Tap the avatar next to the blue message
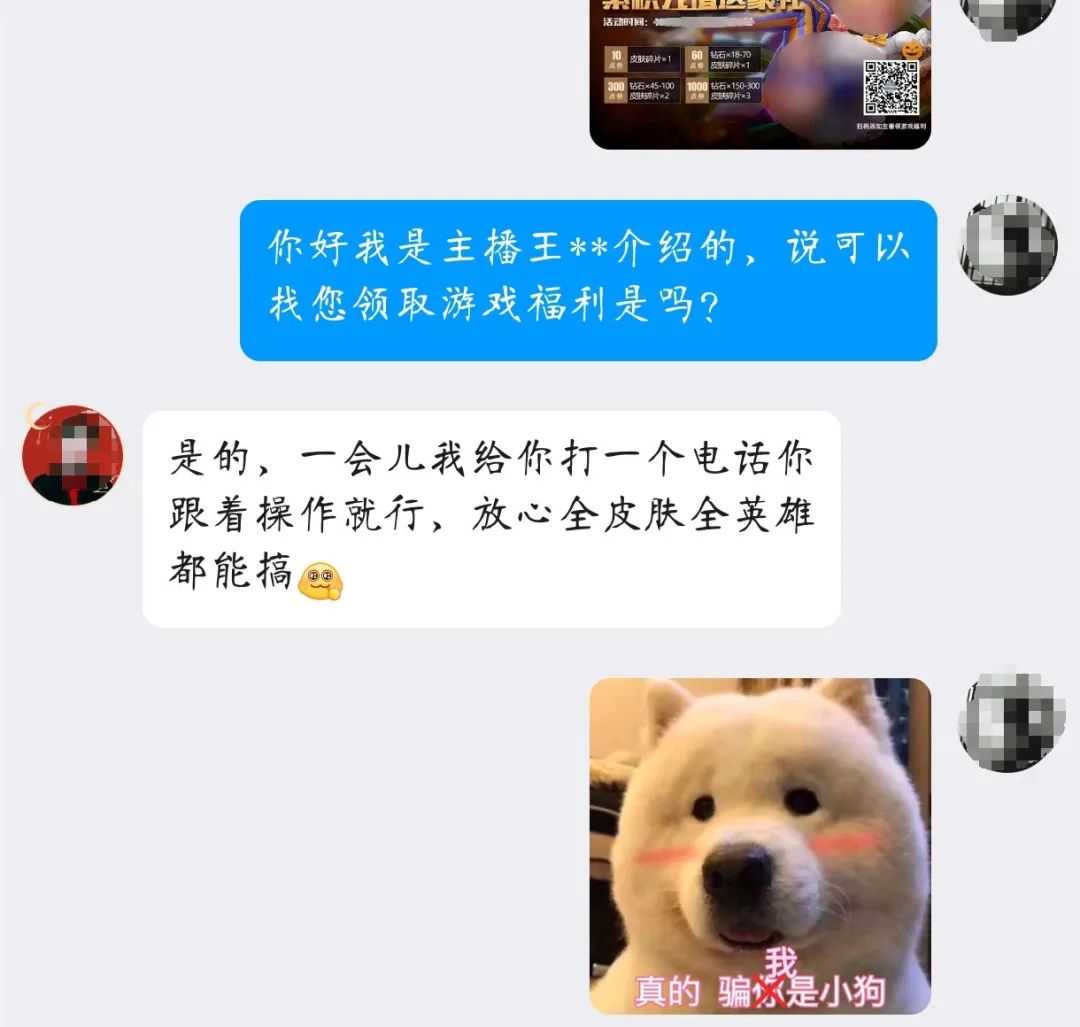1080x1027 pixels. (x=1008, y=245)
